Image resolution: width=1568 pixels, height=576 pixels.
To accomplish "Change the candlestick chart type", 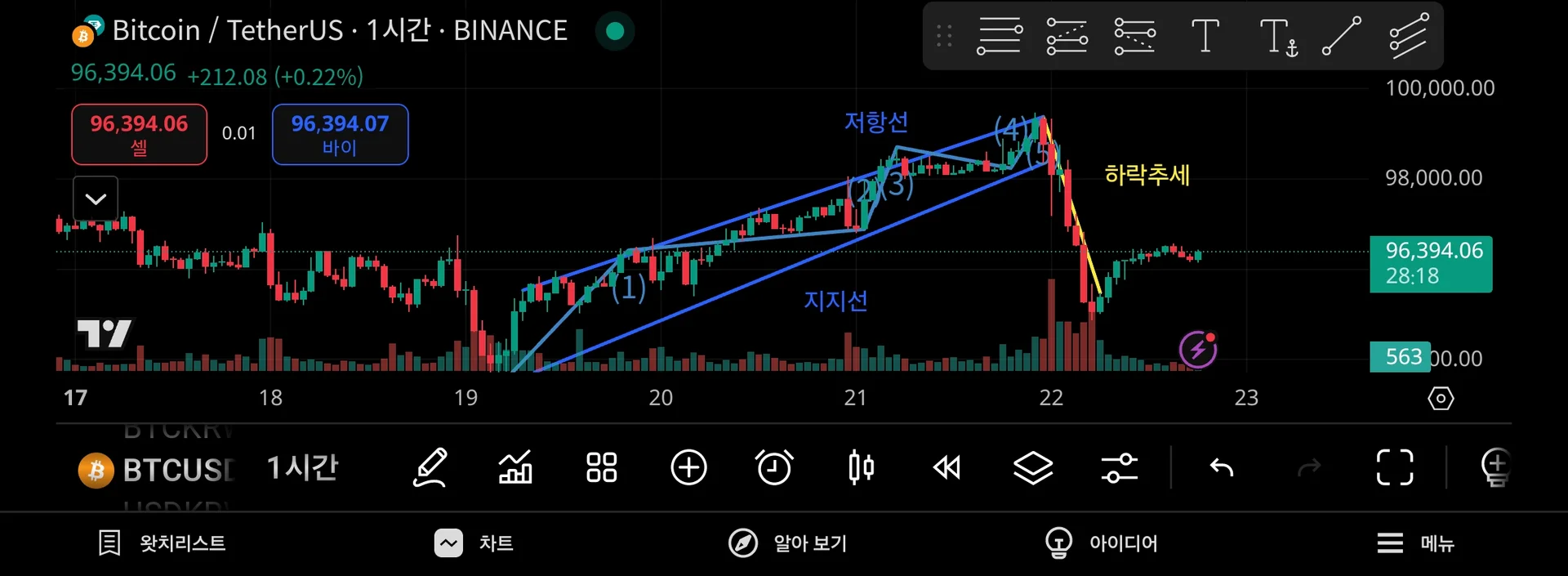I will pyautogui.click(x=861, y=468).
